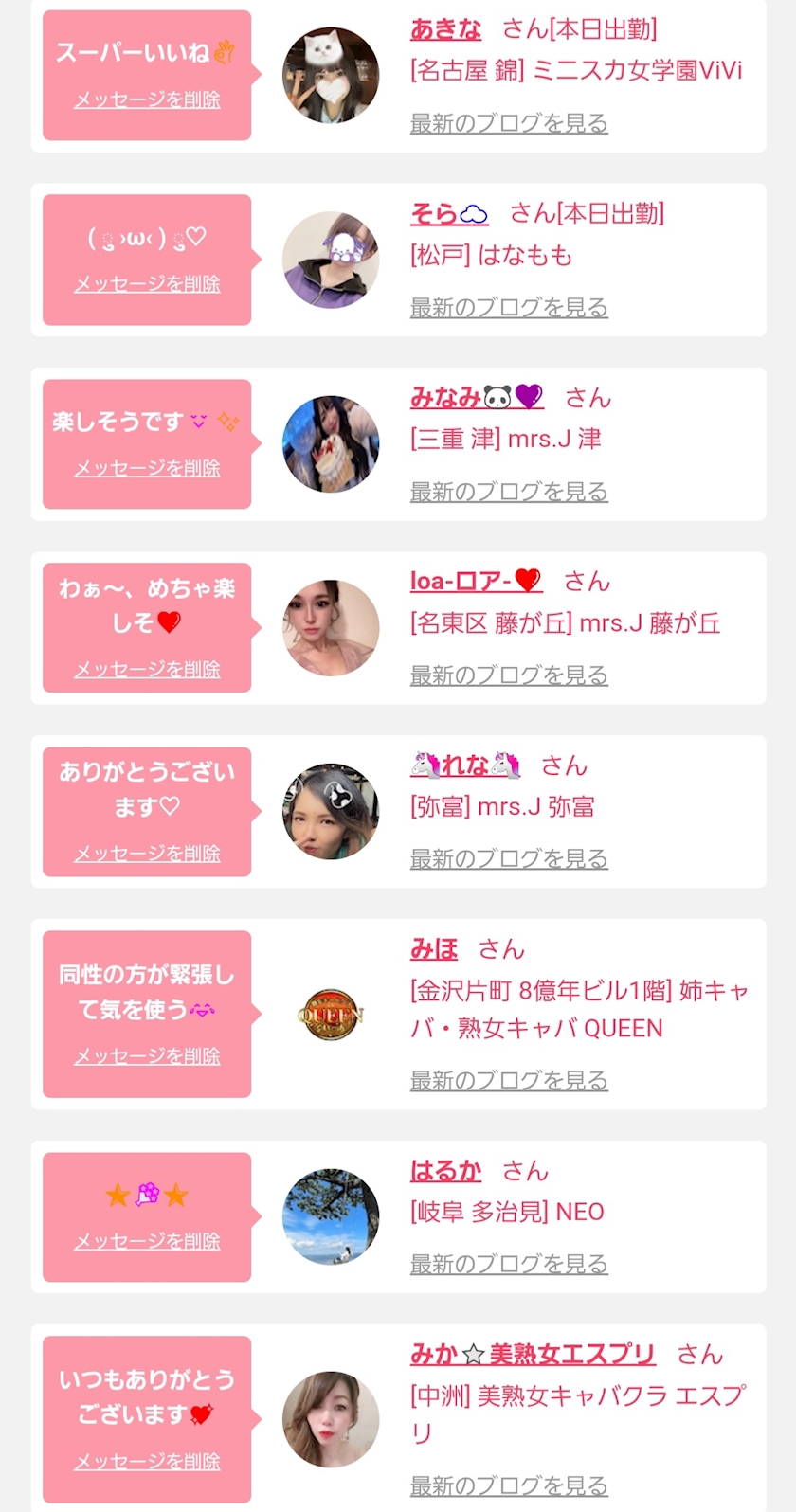
Task: Delete the スーパーいいね message
Action: point(147,99)
